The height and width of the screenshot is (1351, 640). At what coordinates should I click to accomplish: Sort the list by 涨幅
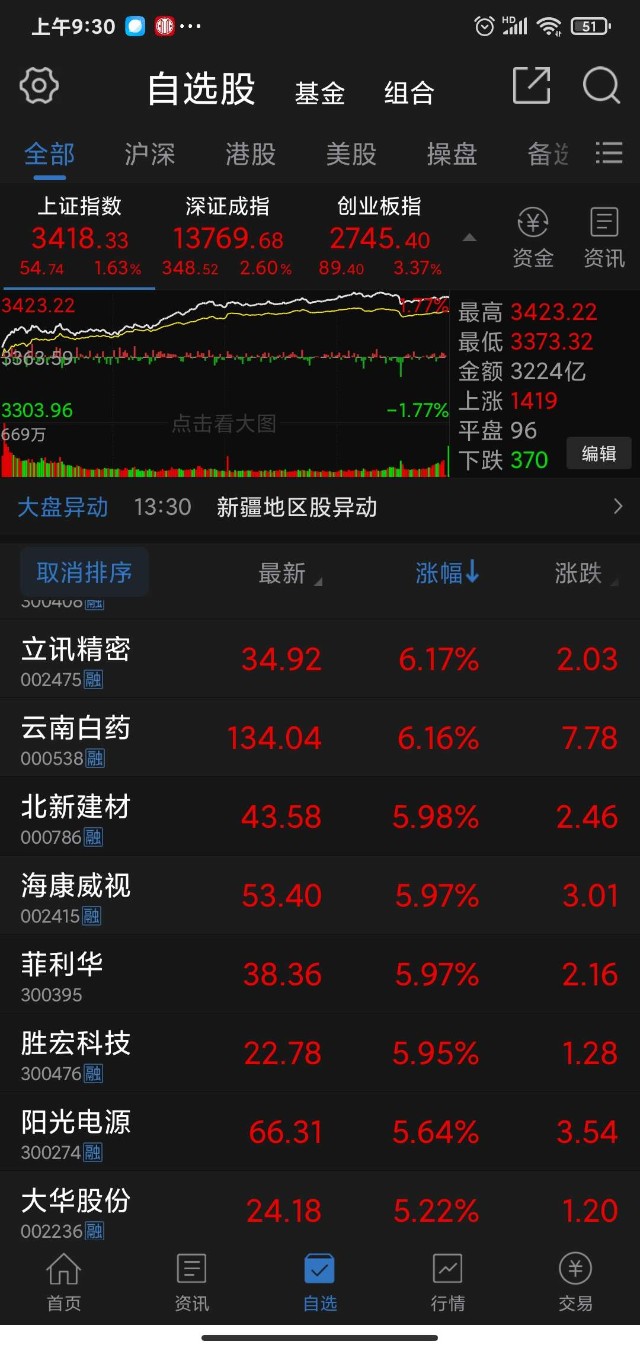tap(447, 572)
